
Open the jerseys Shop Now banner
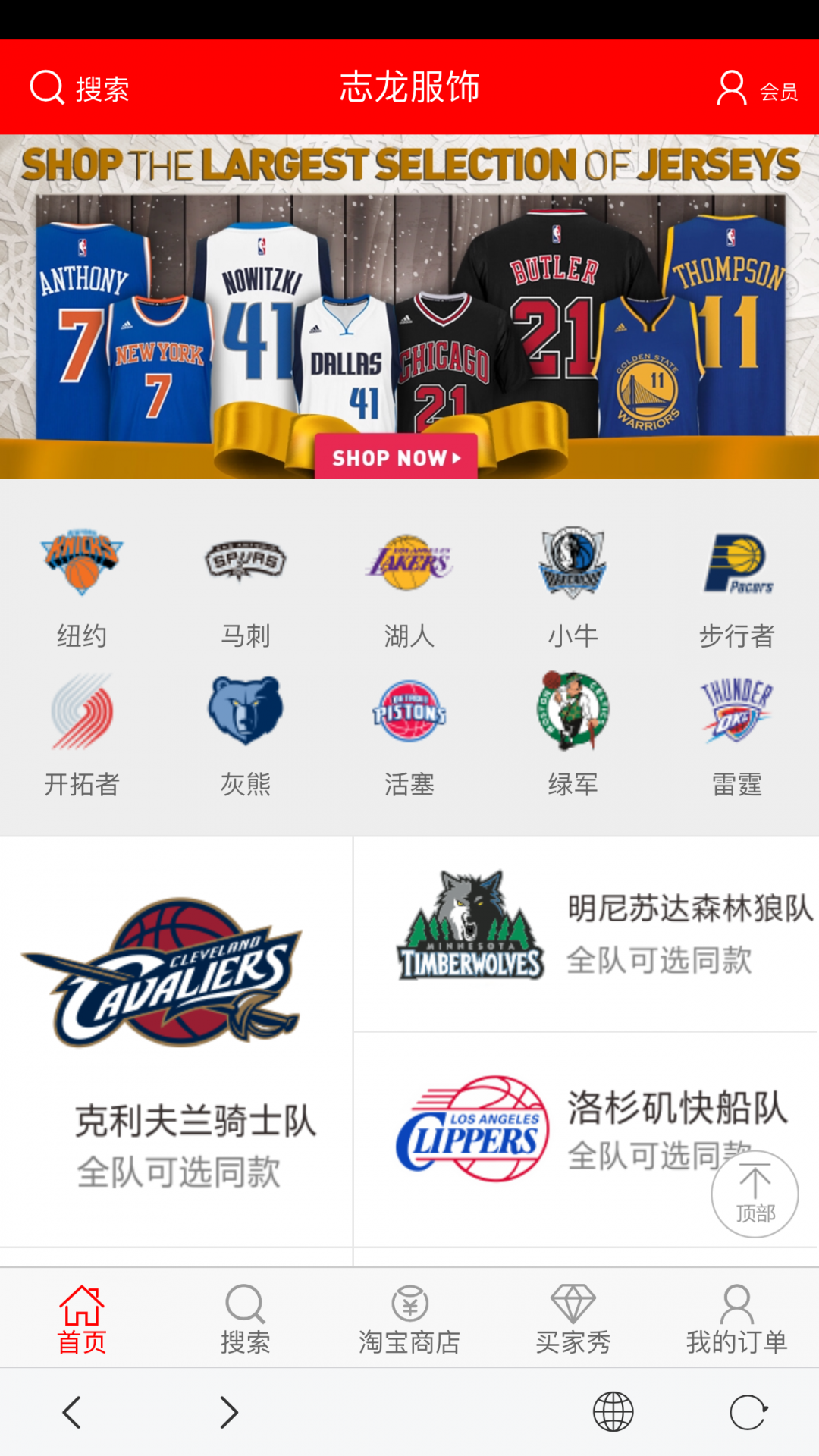coord(396,457)
